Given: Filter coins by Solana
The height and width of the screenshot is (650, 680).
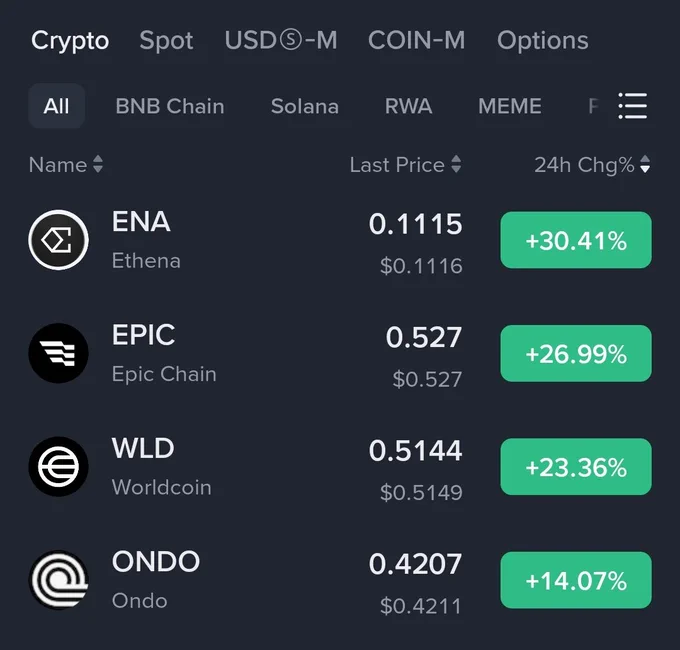Looking at the screenshot, I should [x=305, y=106].
